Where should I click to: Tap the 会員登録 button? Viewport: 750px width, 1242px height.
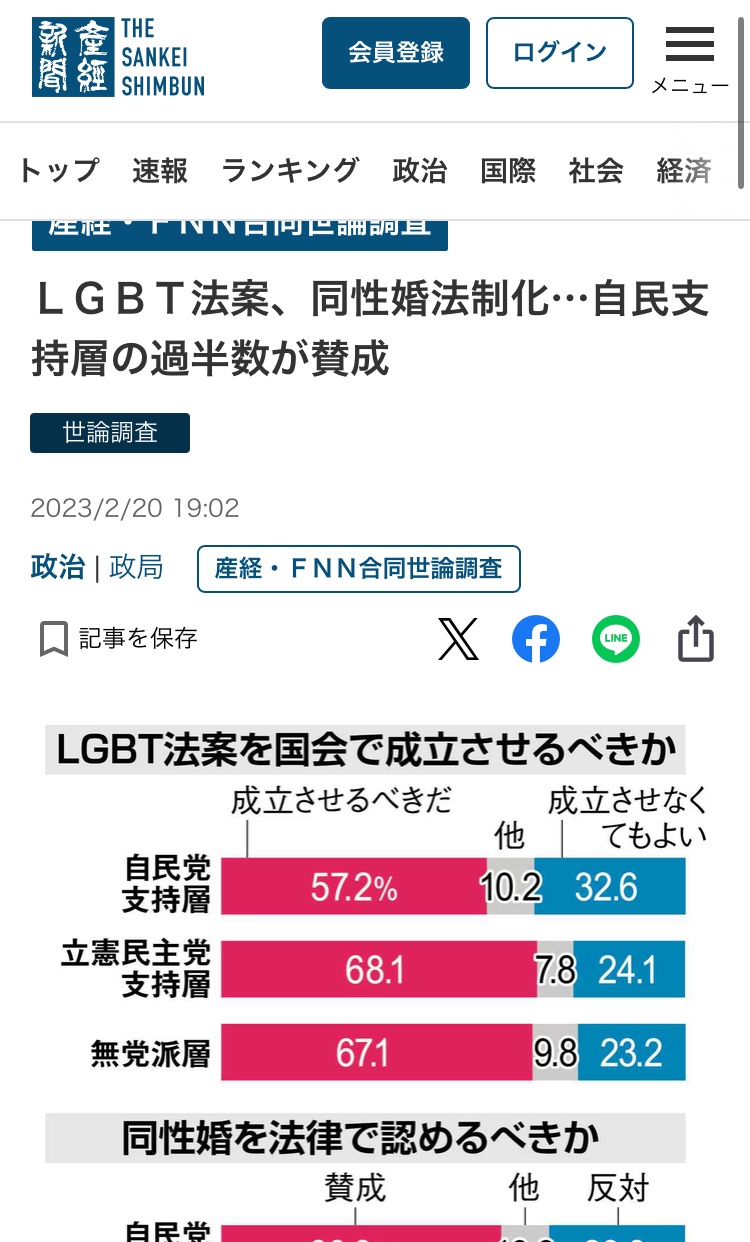[x=396, y=53]
